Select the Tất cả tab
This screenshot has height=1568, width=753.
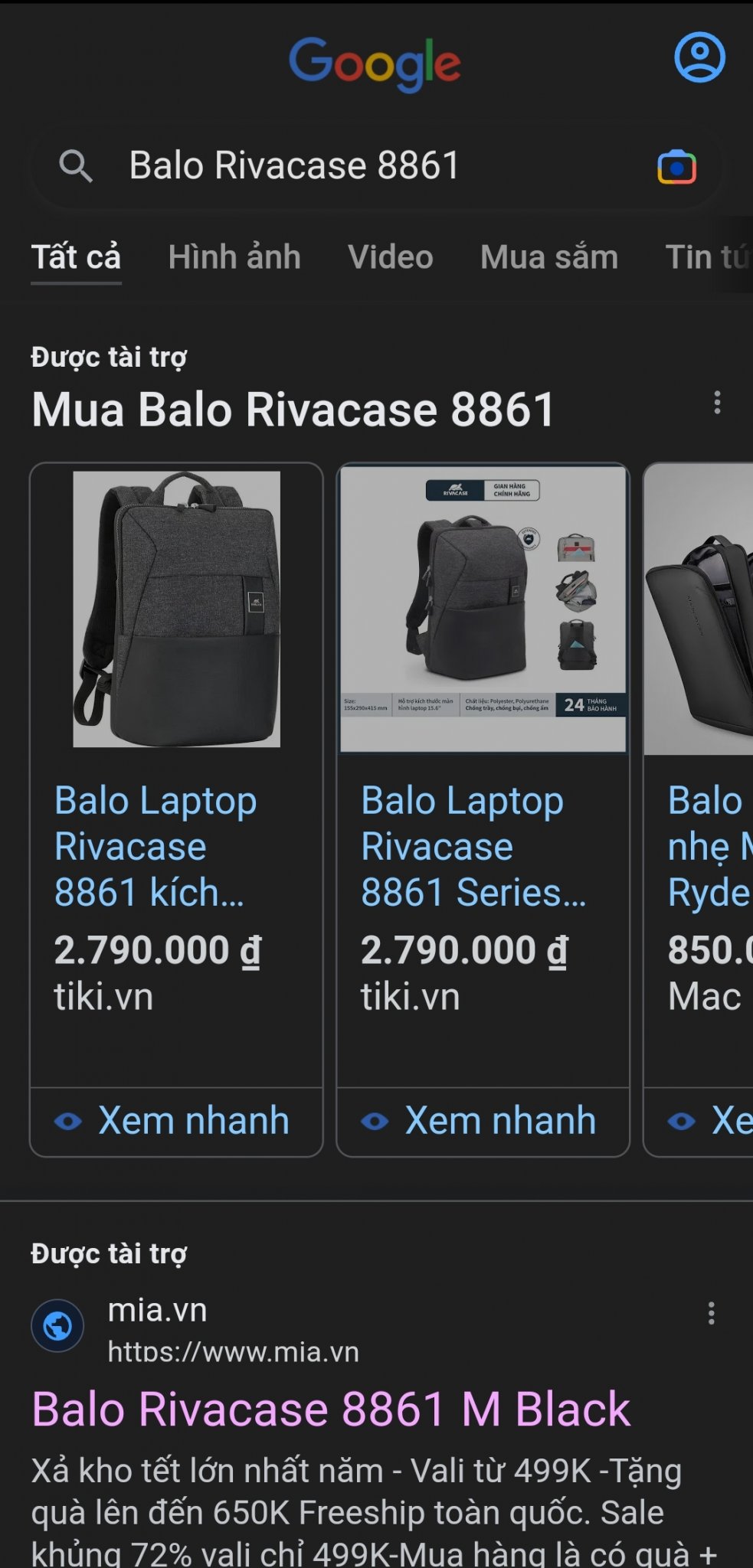76,257
